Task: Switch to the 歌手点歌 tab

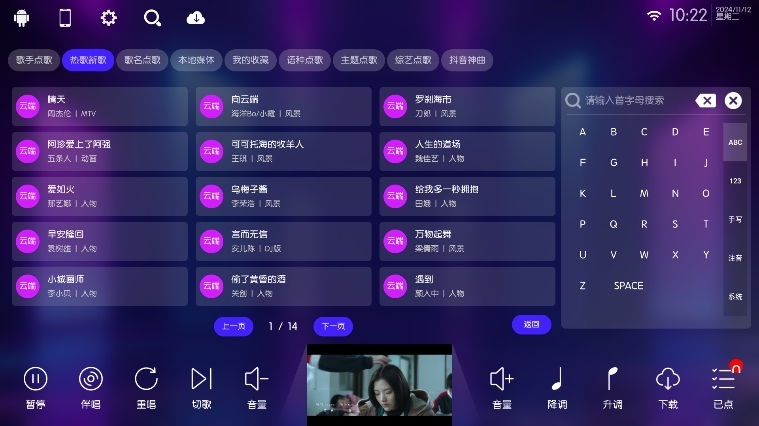Action: pyautogui.click(x=33, y=60)
